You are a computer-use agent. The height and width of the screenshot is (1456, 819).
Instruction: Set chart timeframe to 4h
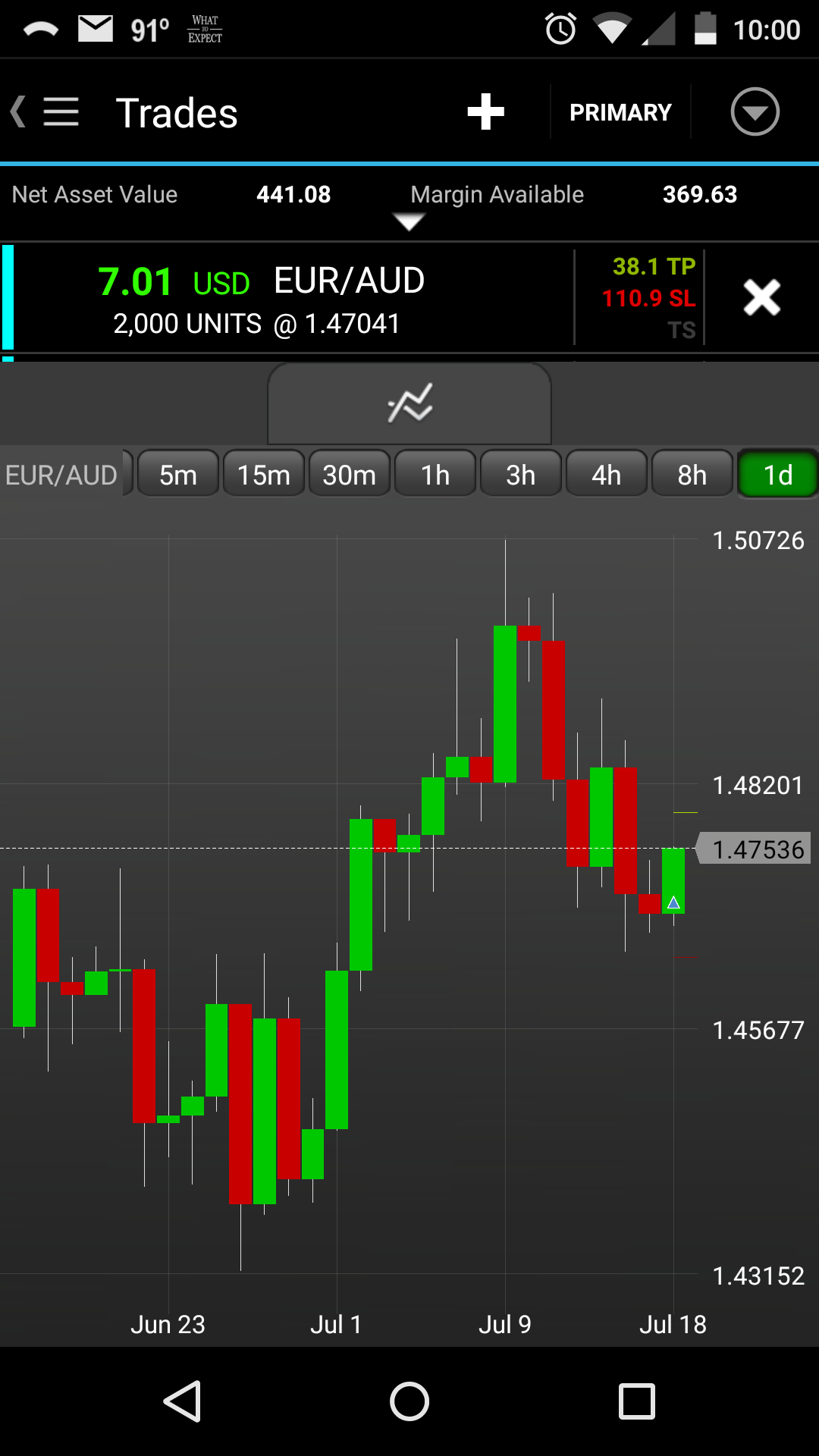point(607,475)
